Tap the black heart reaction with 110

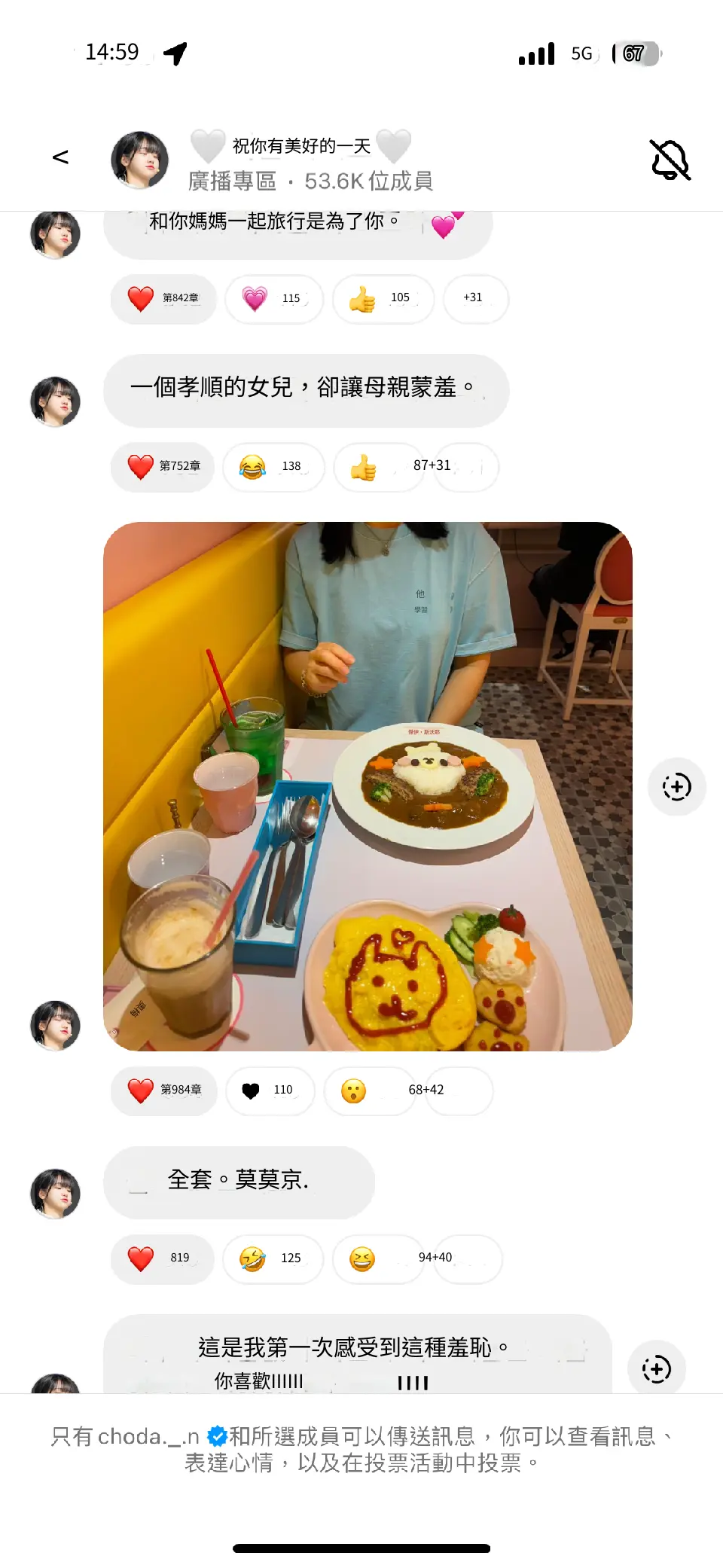(270, 1091)
